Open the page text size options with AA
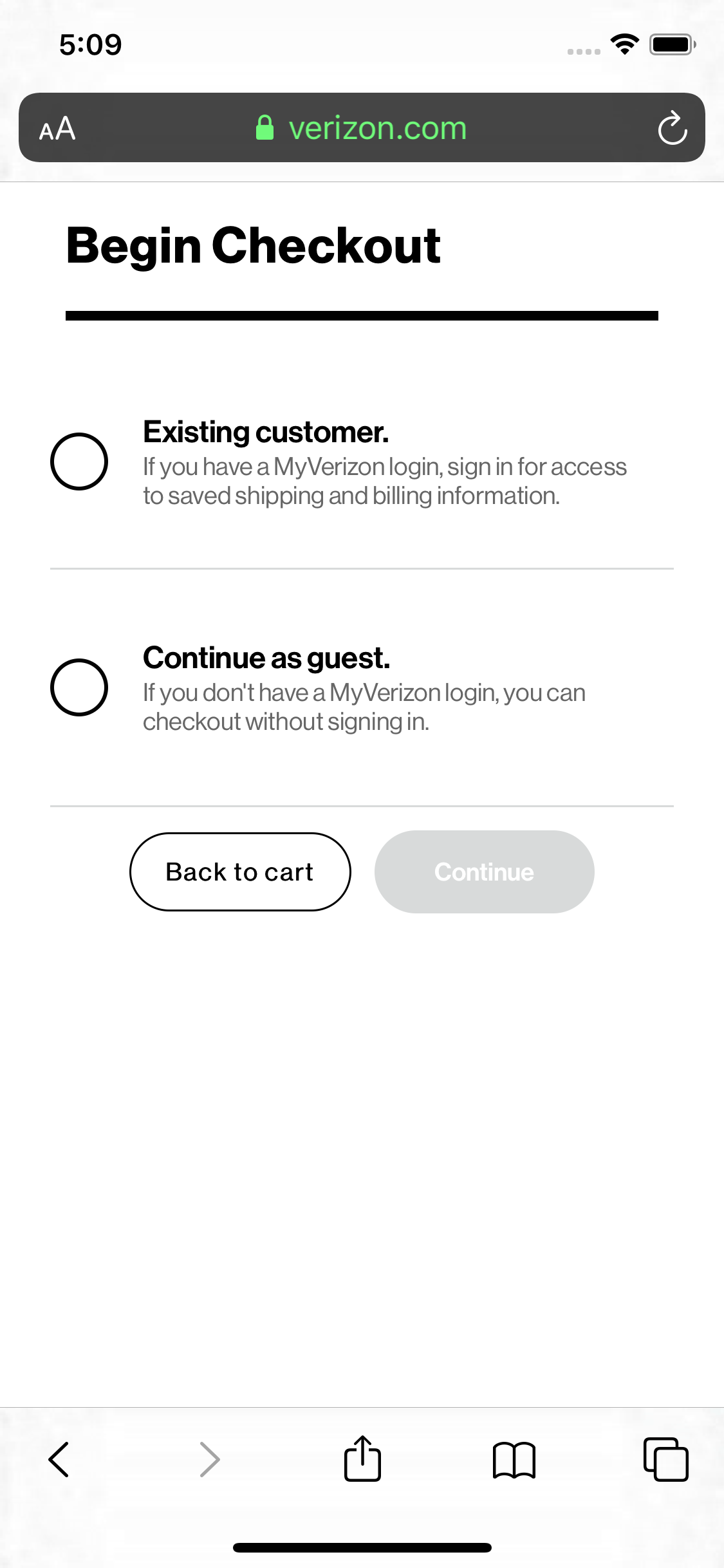The image size is (724, 1568). pyautogui.click(x=57, y=127)
